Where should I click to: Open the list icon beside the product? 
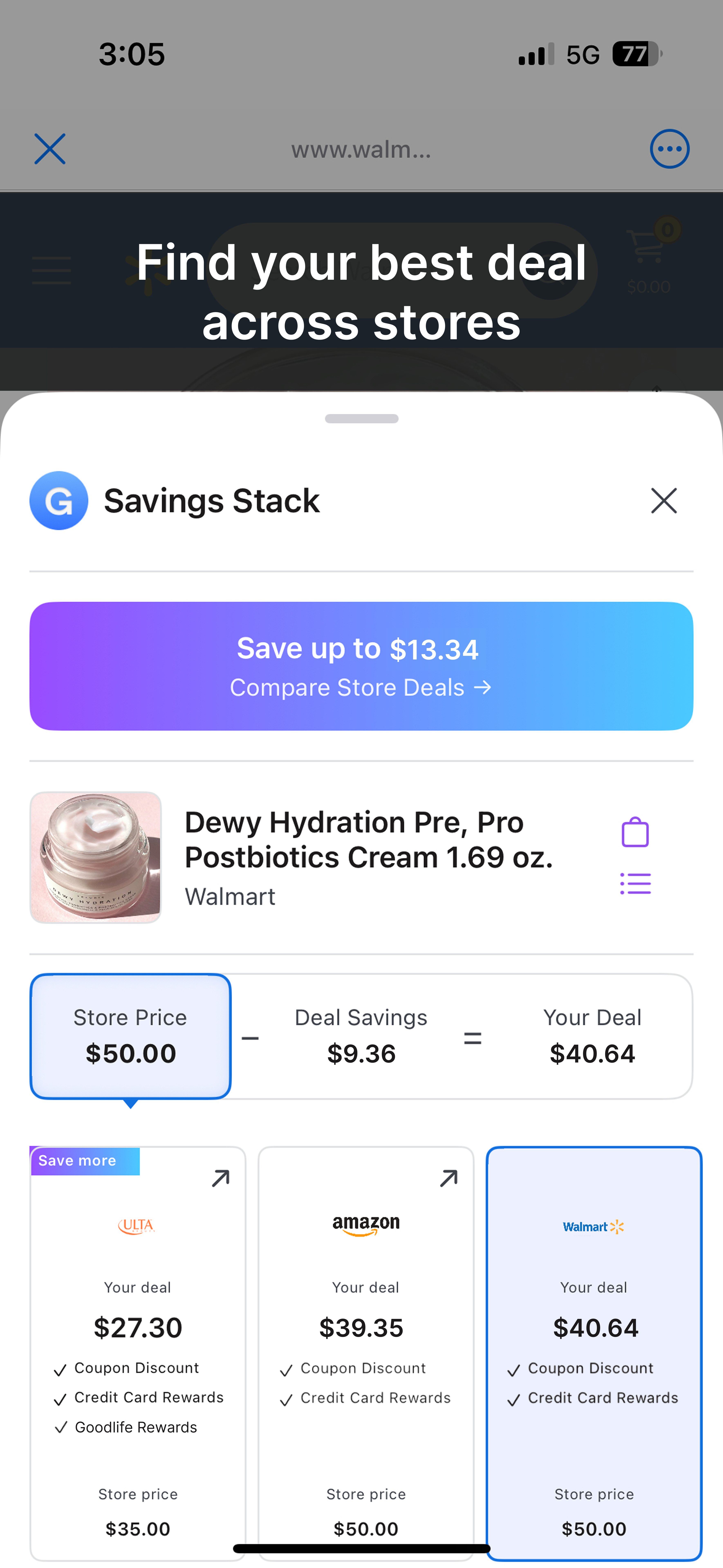point(635,883)
